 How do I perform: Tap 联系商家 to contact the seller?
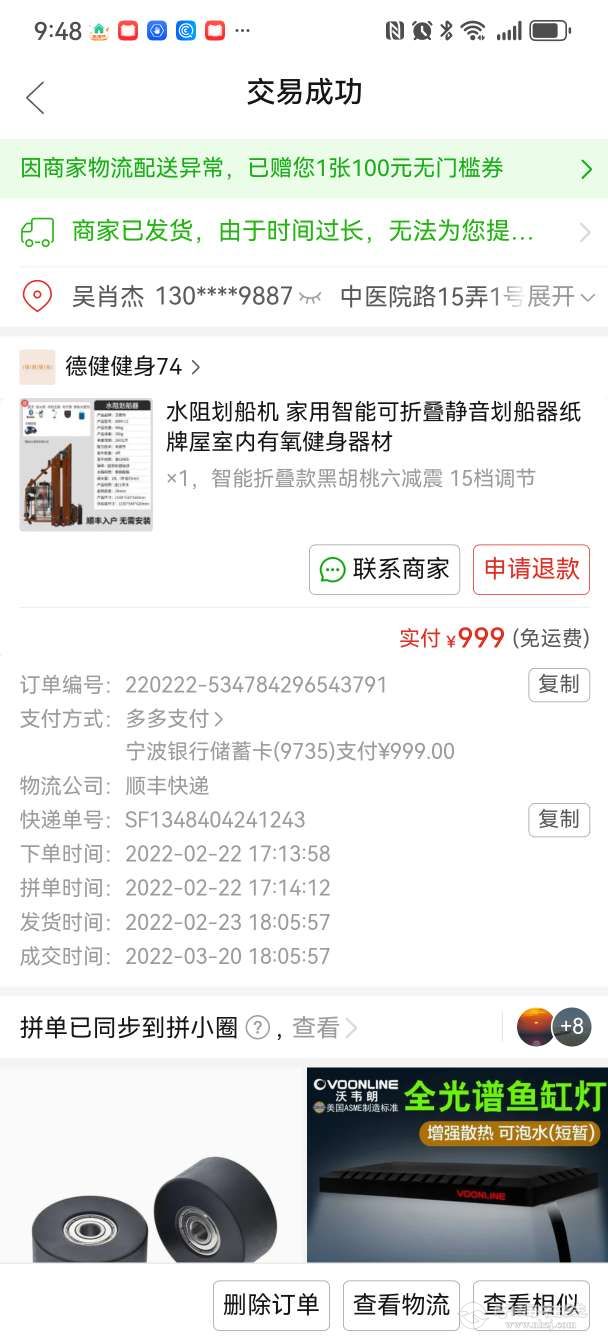tap(385, 570)
